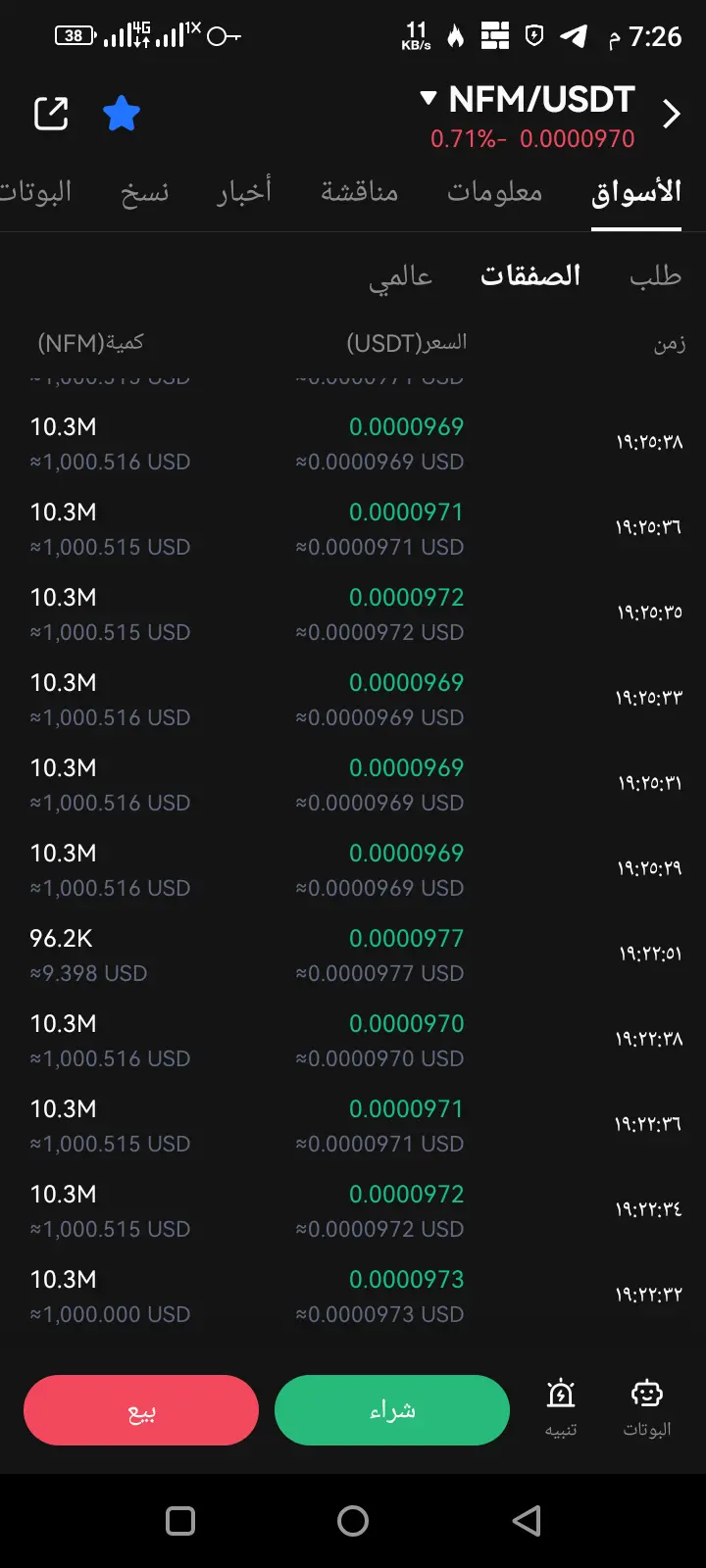Screen dimensions: 706x1568
Task: Return to the home screen
Action: click(x=353, y=1521)
